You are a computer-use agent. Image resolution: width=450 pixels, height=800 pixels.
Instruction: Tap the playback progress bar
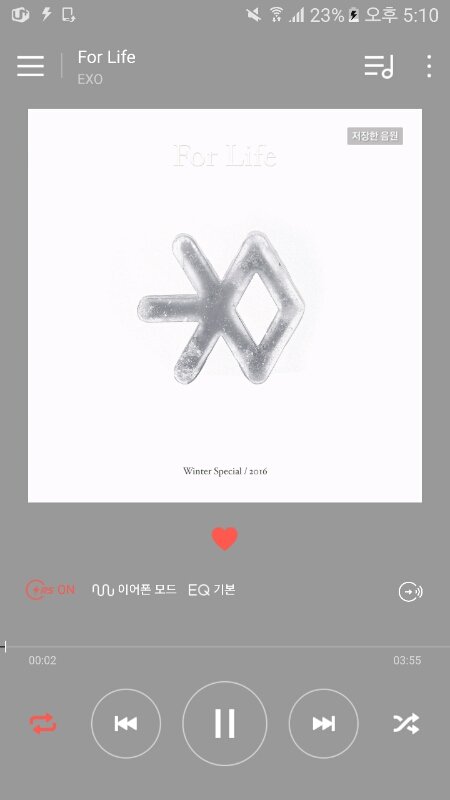[x=225, y=646]
